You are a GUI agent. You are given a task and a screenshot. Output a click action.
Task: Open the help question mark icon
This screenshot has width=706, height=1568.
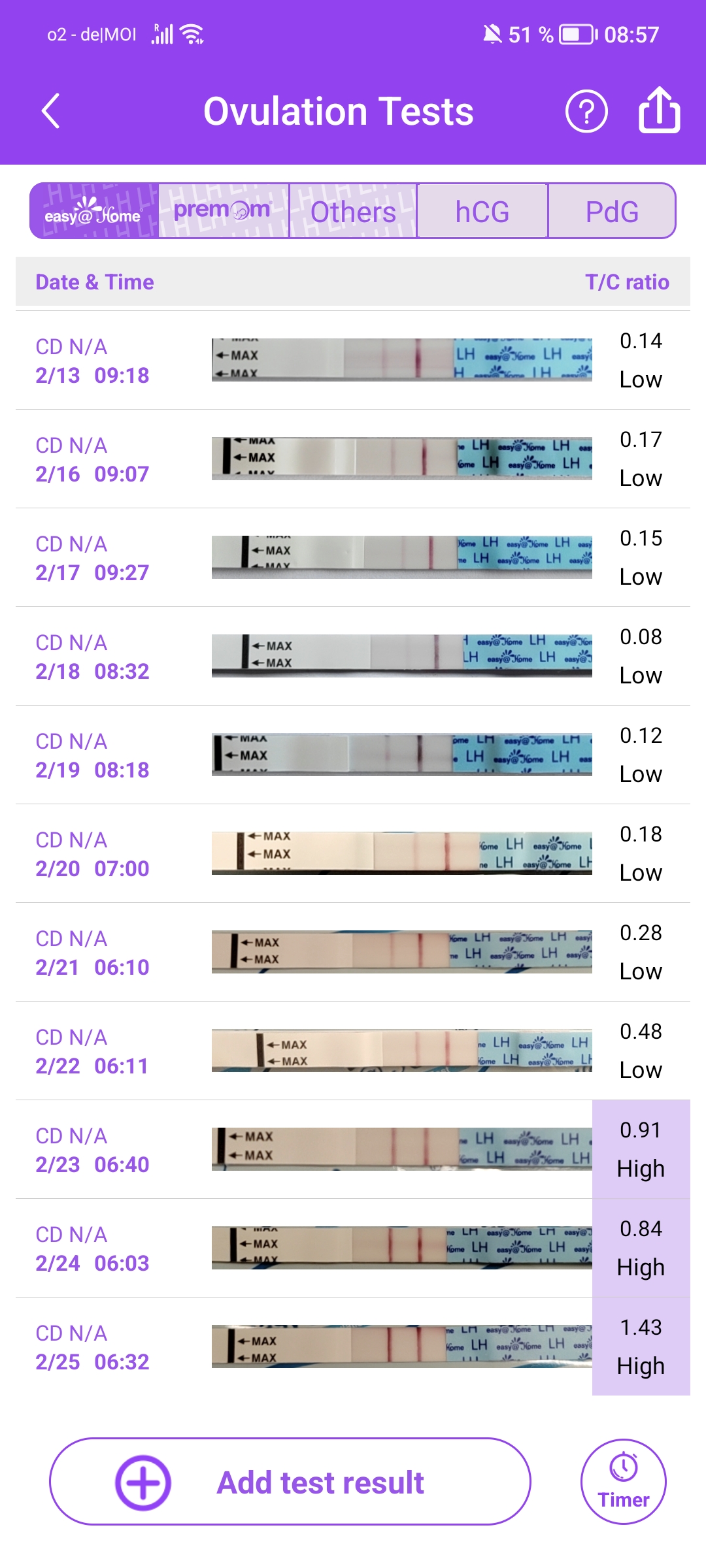point(586,112)
